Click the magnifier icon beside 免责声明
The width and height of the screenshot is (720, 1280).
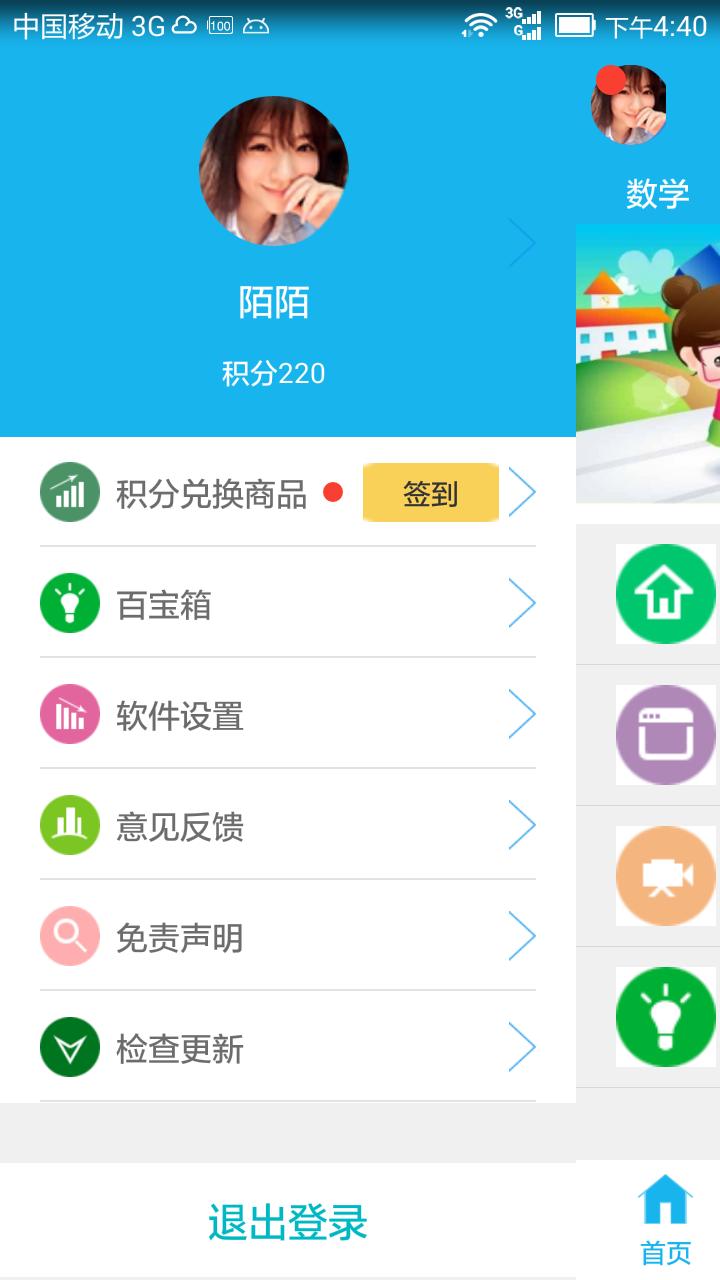pos(68,936)
